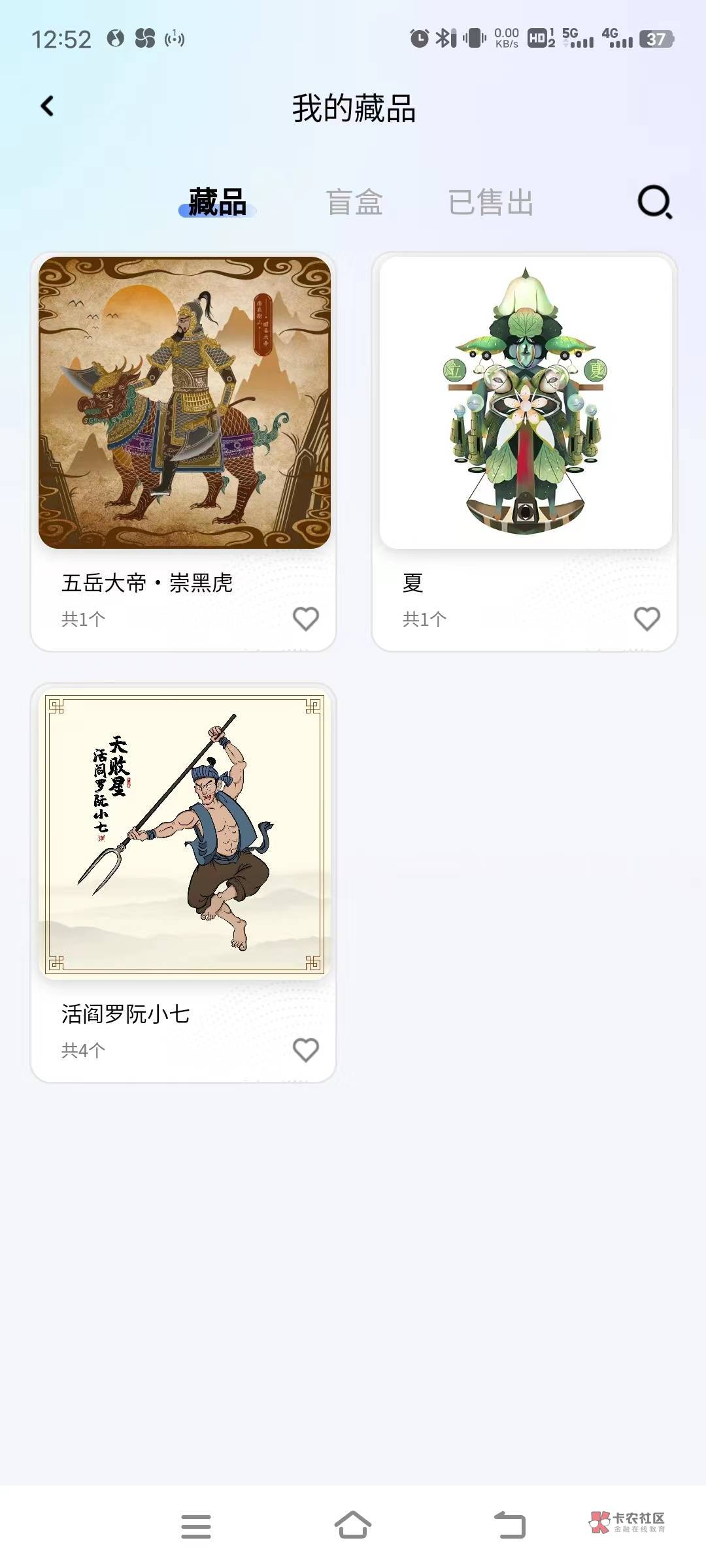Go back using the top-left arrow
The height and width of the screenshot is (1568, 706).
[47, 106]
